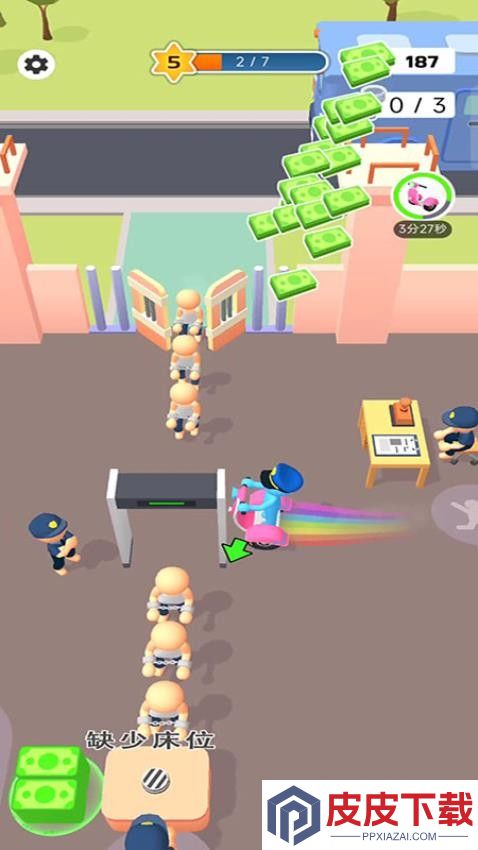Tap the pink scooter boost icon

pyautogui.click(x=423, y=197)
